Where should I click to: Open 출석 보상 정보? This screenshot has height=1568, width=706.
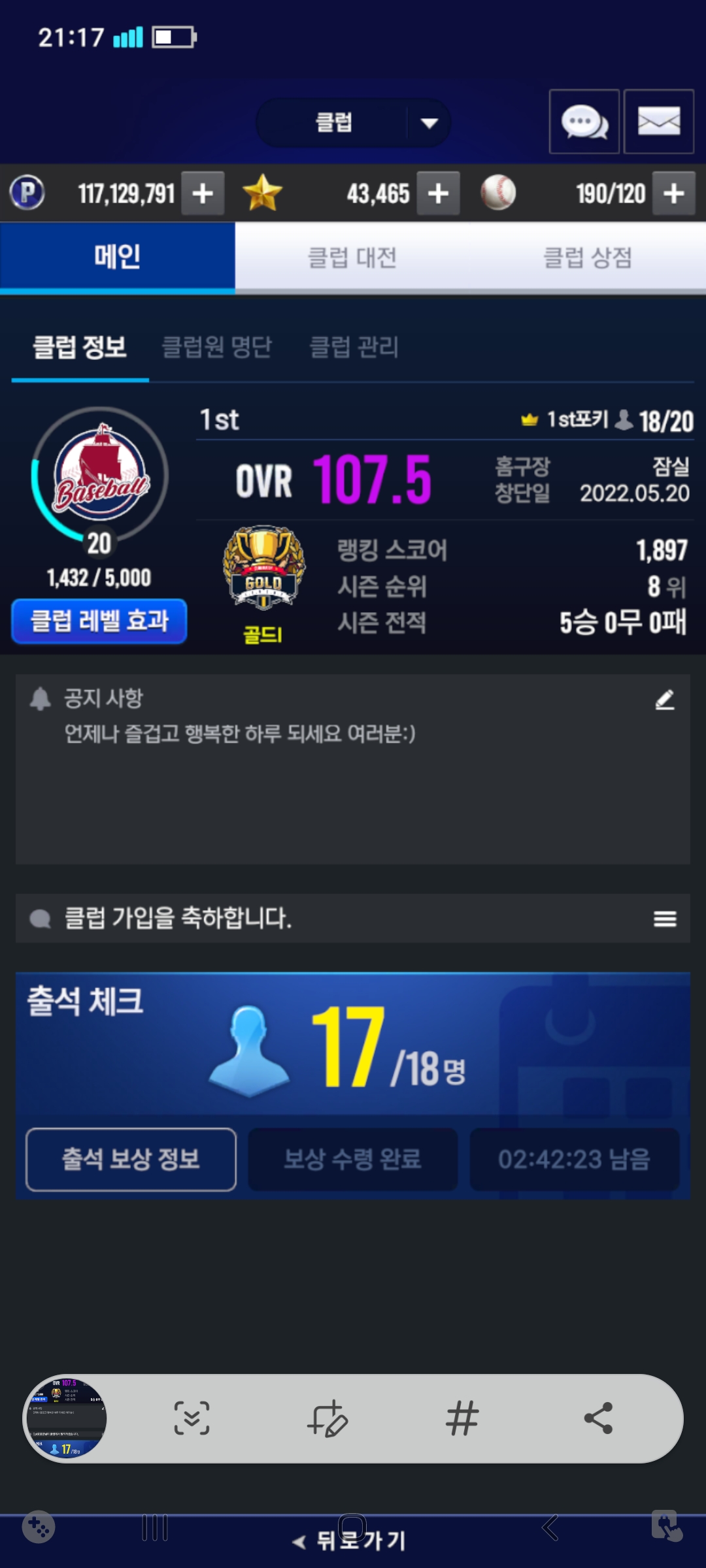131,1159
